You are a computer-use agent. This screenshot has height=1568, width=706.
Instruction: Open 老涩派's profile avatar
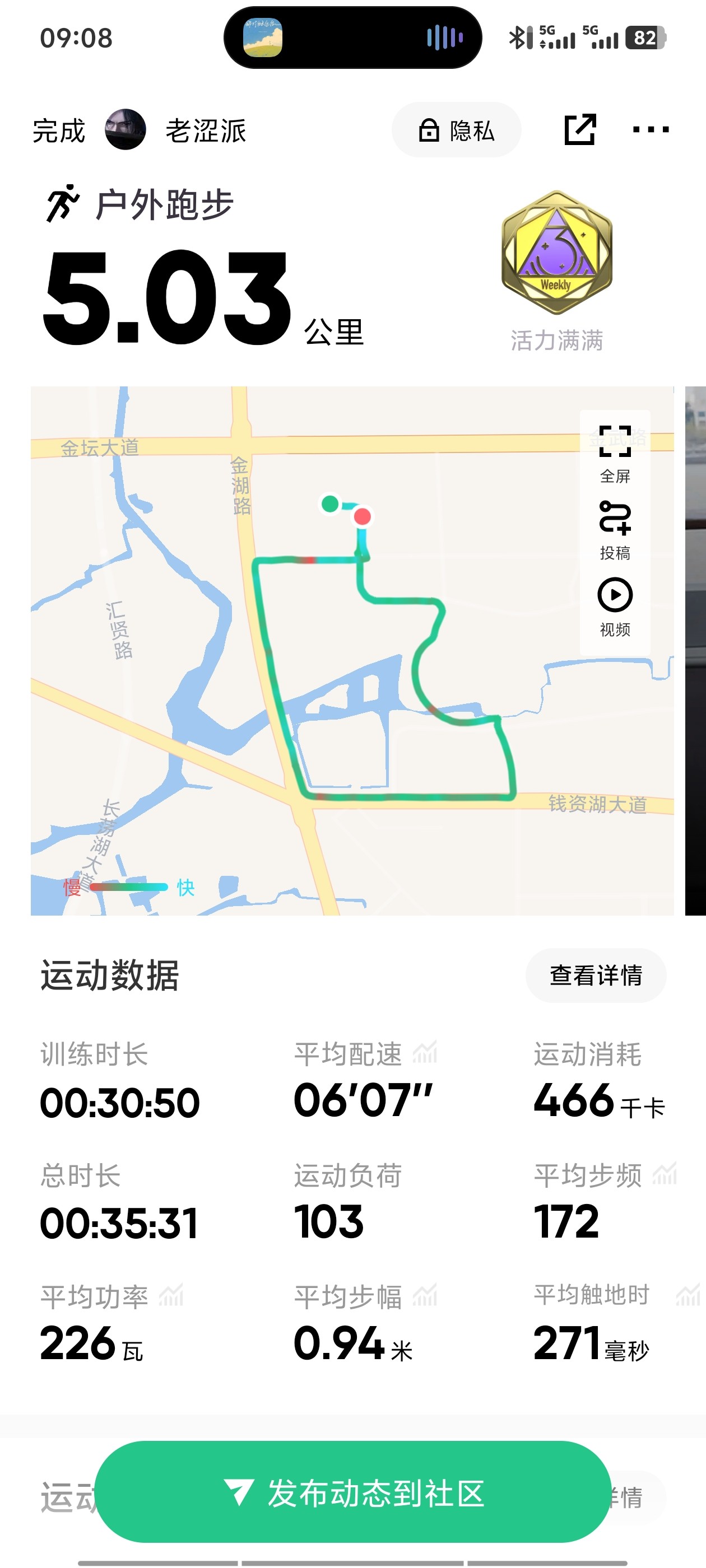(x=126, y=130)
